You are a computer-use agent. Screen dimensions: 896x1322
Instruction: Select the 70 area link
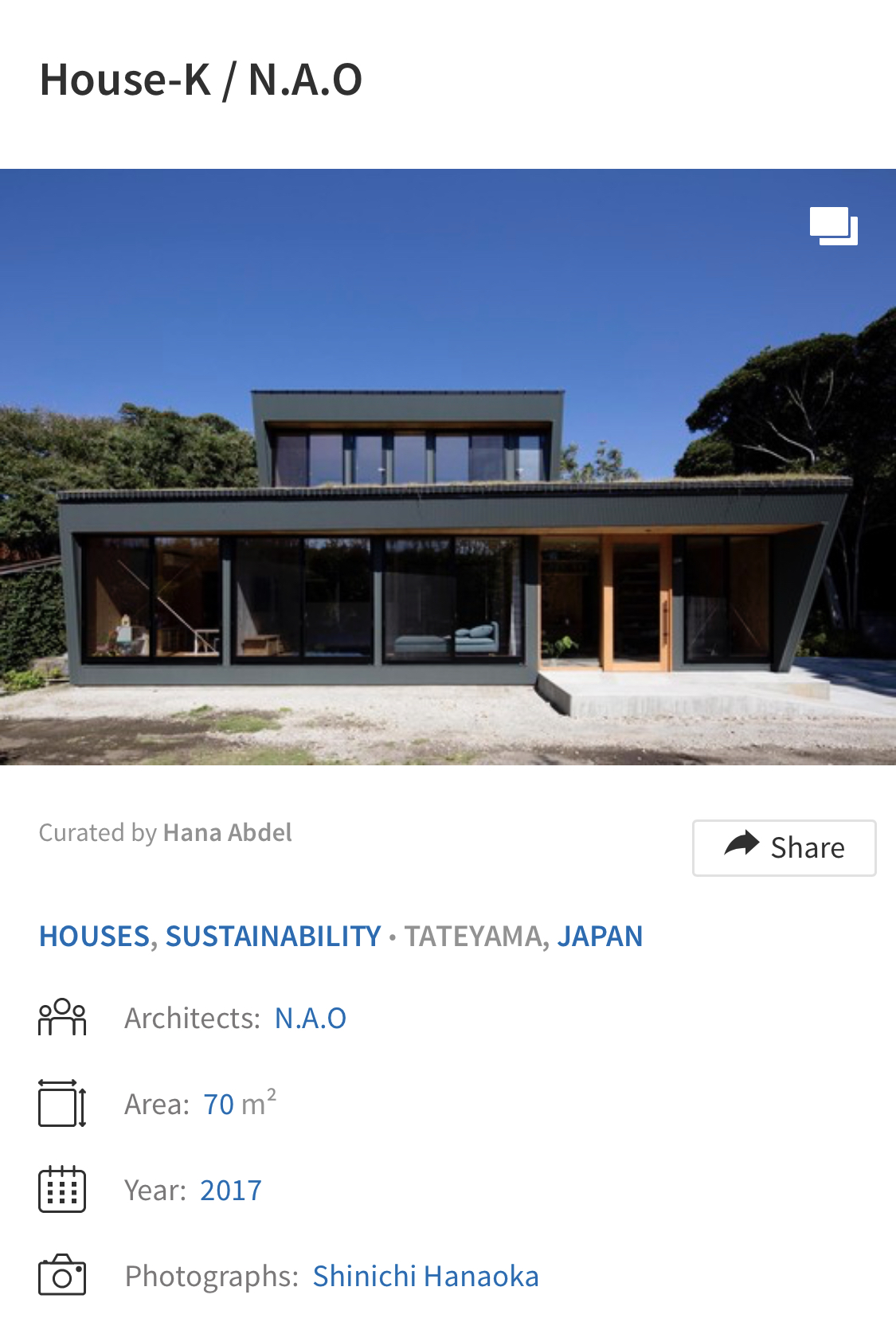[218, 1105]
